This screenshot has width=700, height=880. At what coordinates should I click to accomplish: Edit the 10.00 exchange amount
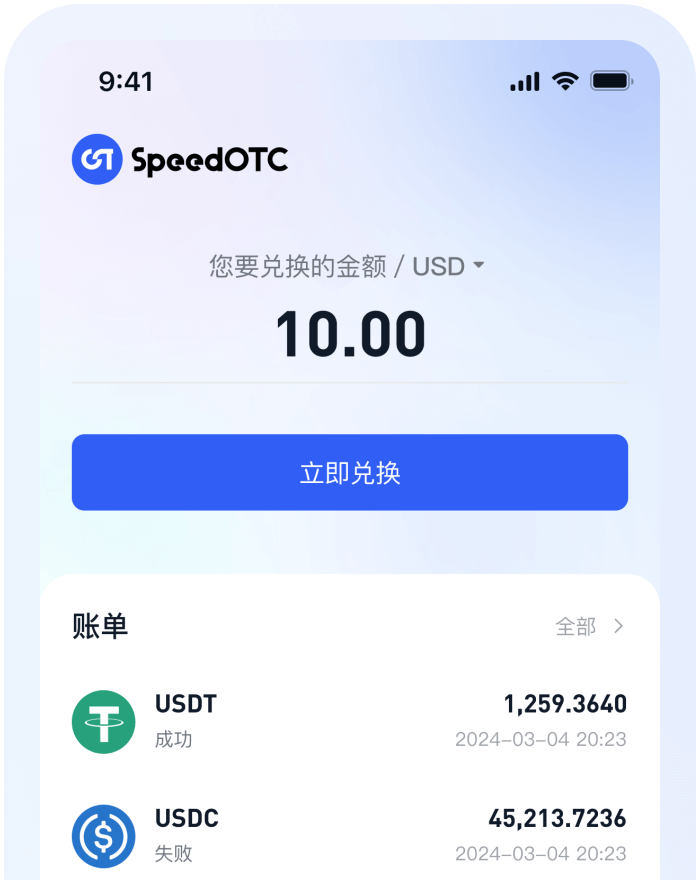pos(350,334)
